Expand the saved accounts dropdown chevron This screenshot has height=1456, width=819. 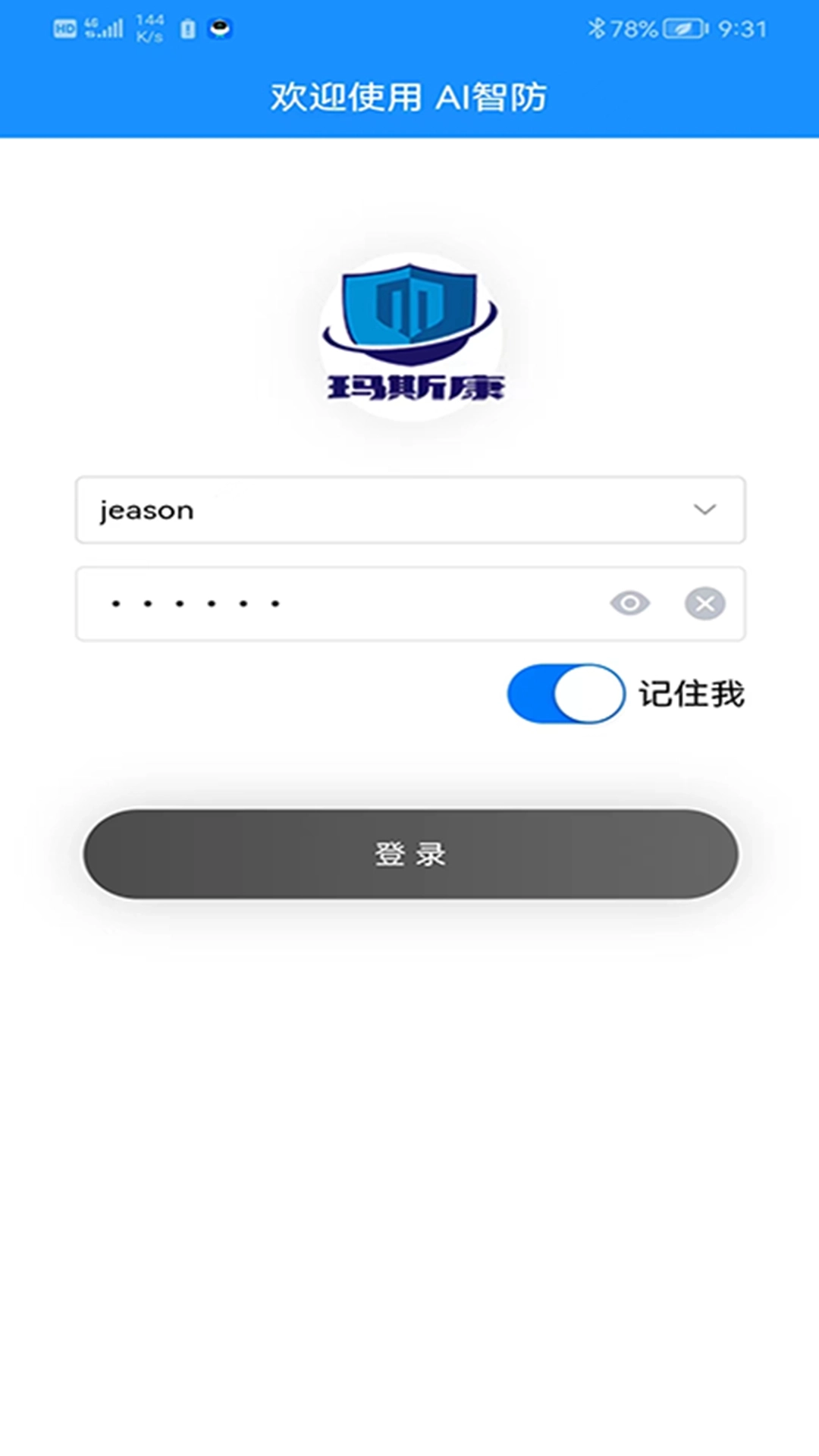tap(704, 510)
